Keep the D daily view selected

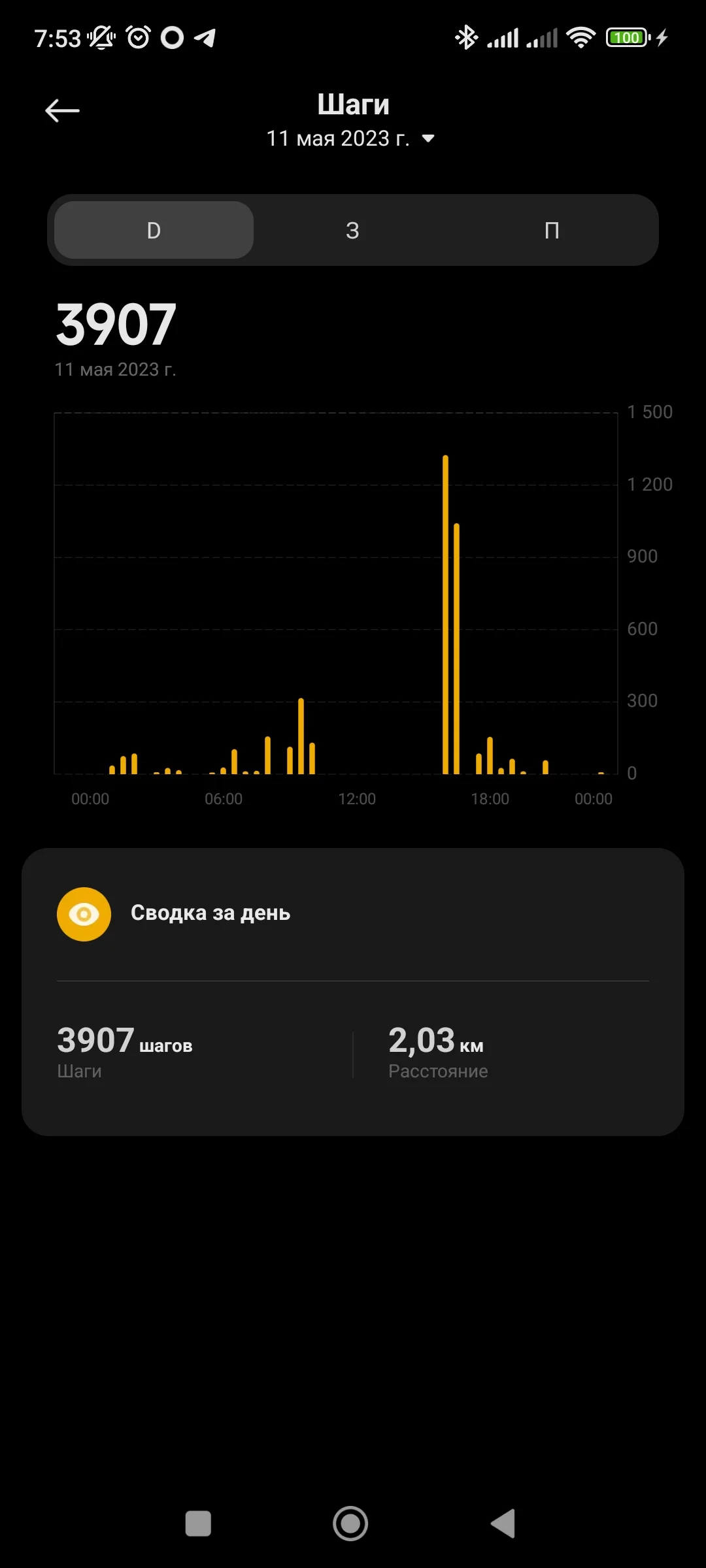pos(152,230)
